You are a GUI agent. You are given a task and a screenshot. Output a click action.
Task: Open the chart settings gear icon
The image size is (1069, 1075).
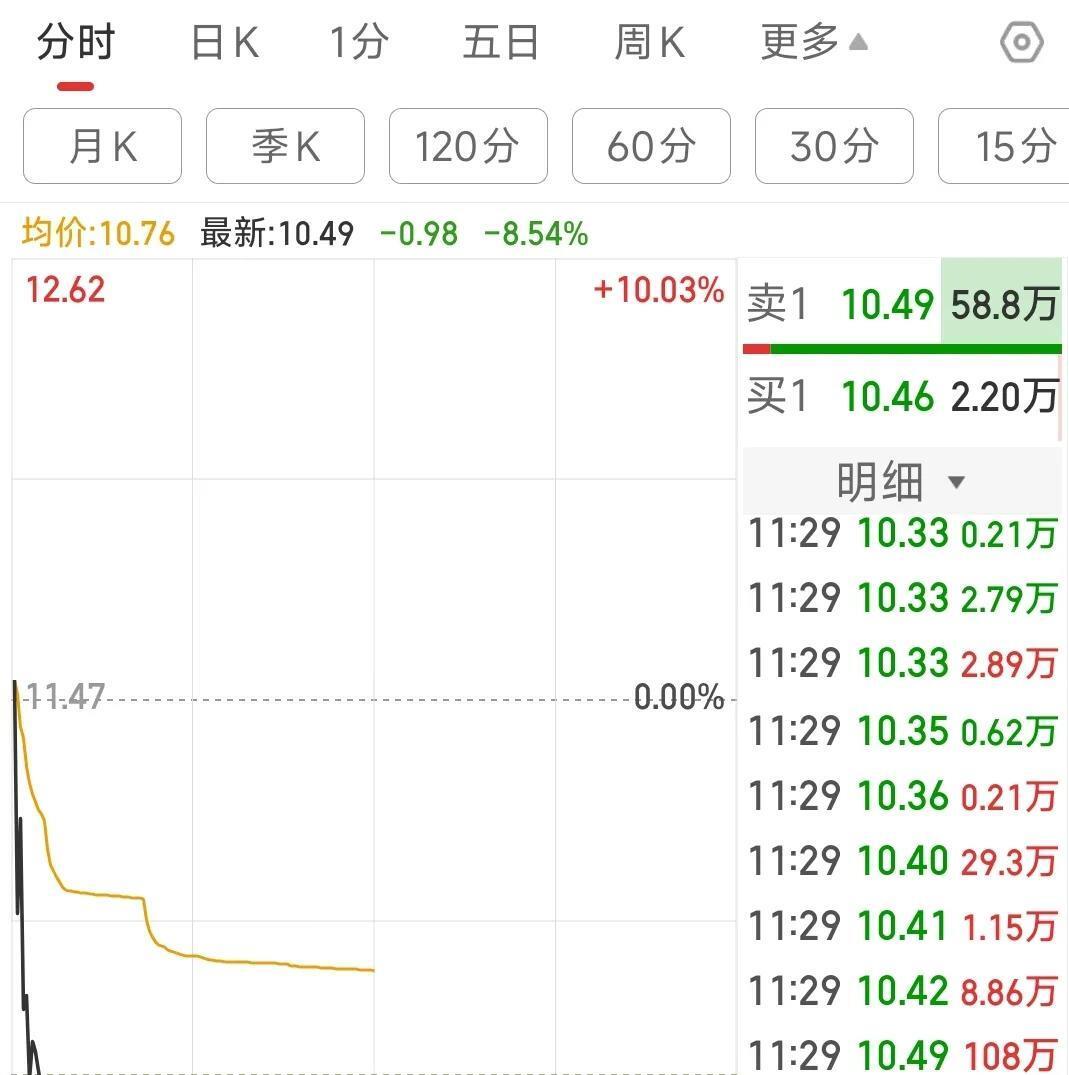tap(1023, 42)
